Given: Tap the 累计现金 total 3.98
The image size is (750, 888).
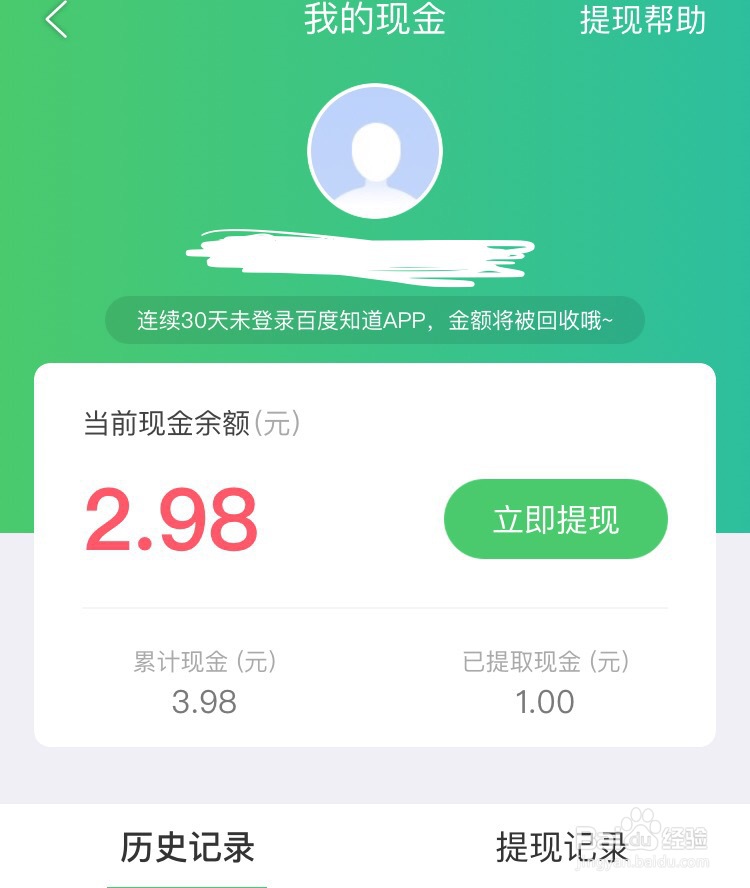Looking at the screenshot, I should (x=205, y=703).
